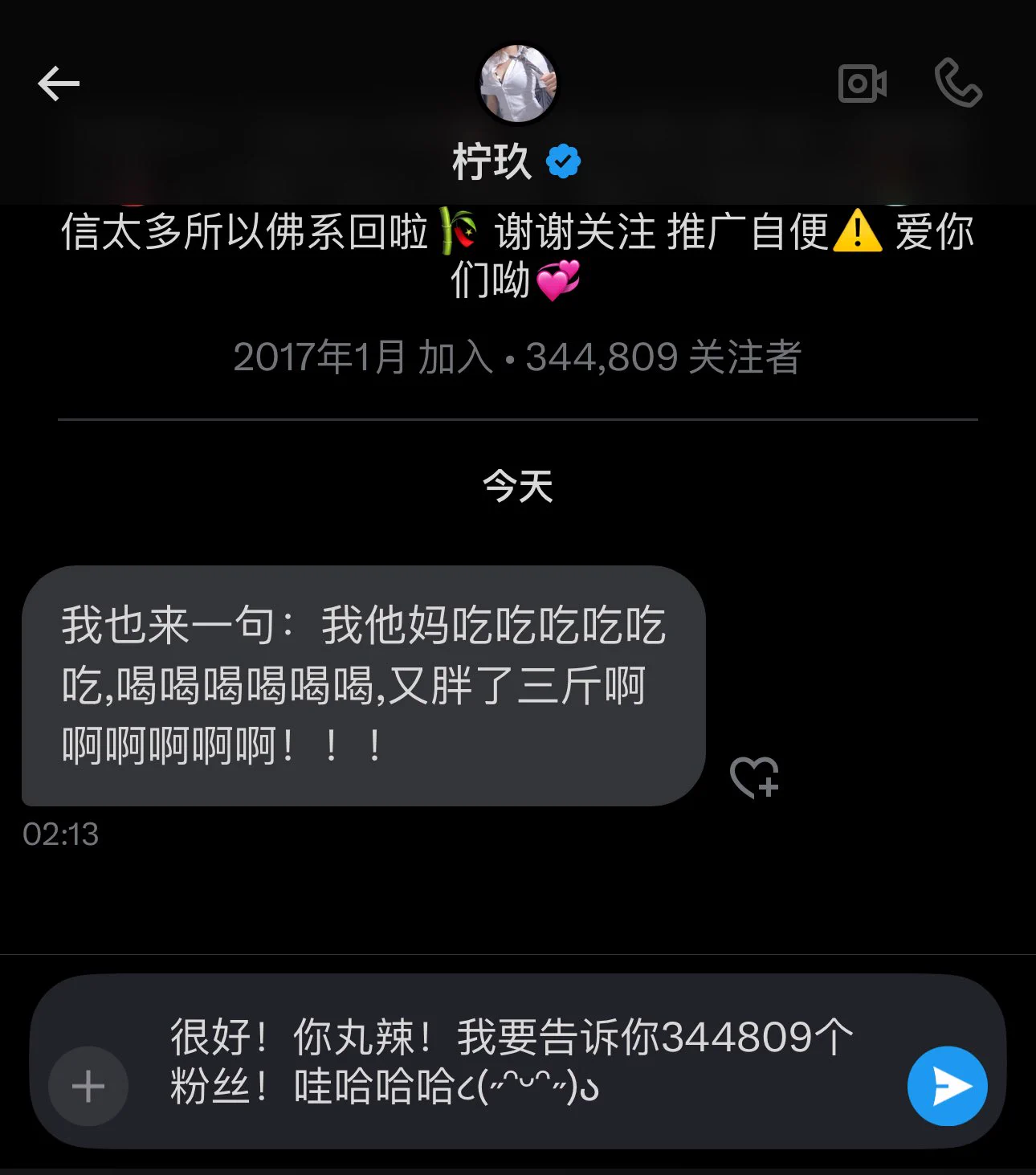This screenshot has width=1036, height=1175.
Task: Go back using the arrow
Action: tap(59, 84)
